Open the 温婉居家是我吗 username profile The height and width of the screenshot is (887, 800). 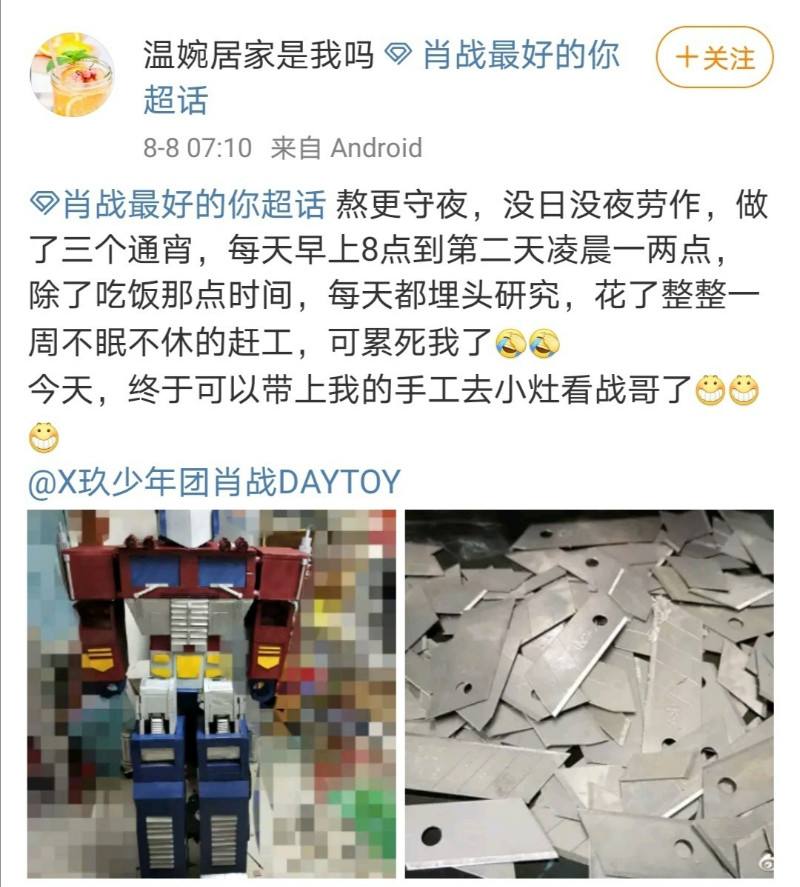tap(259, 55)
